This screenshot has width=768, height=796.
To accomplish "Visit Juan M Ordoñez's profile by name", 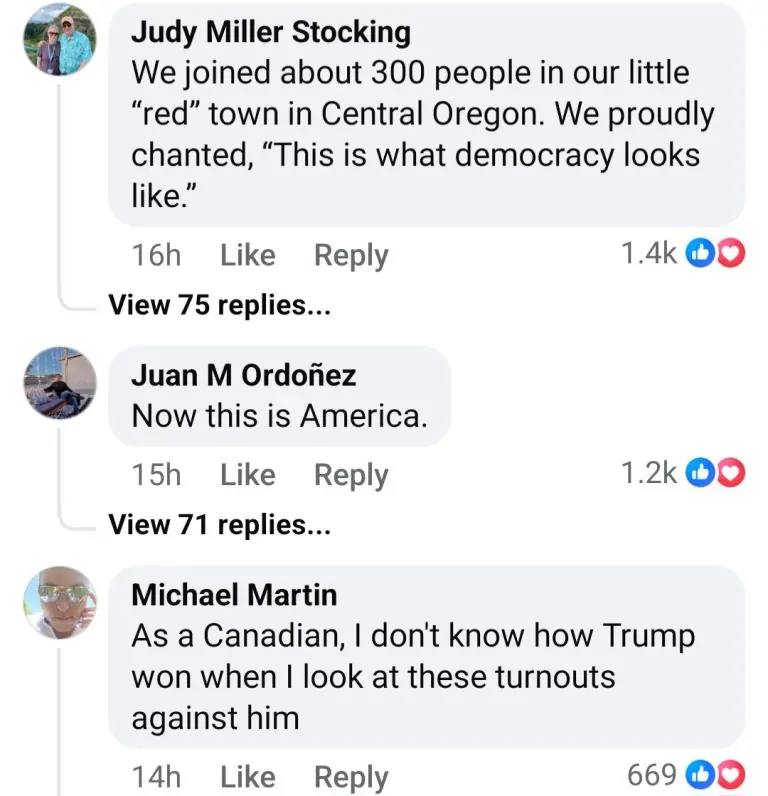I will pyautogui.click(x=244, y=375).
